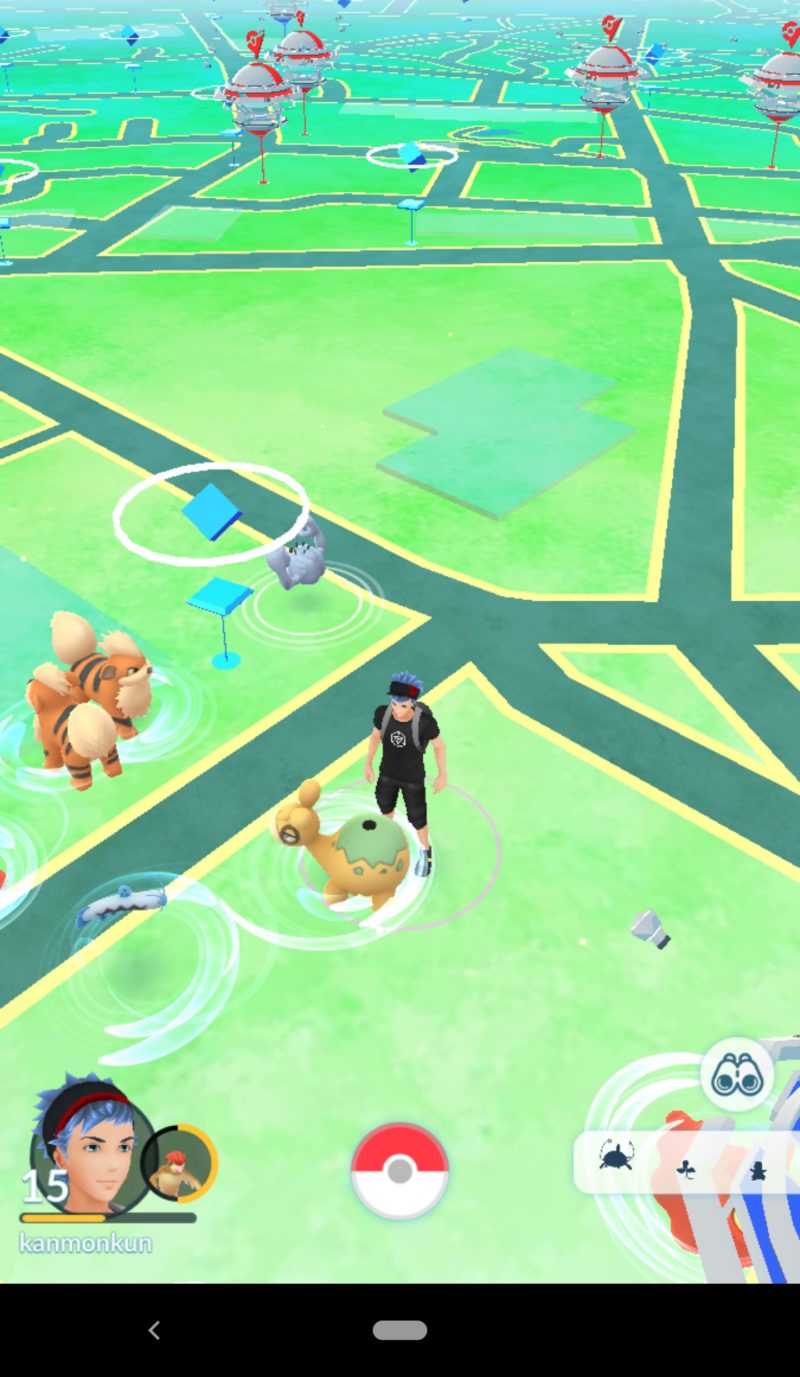Open the Nearby Pokémon tracker bar
The width and height of the screenshot is (800, 1377).
(x=685, y=1163)
